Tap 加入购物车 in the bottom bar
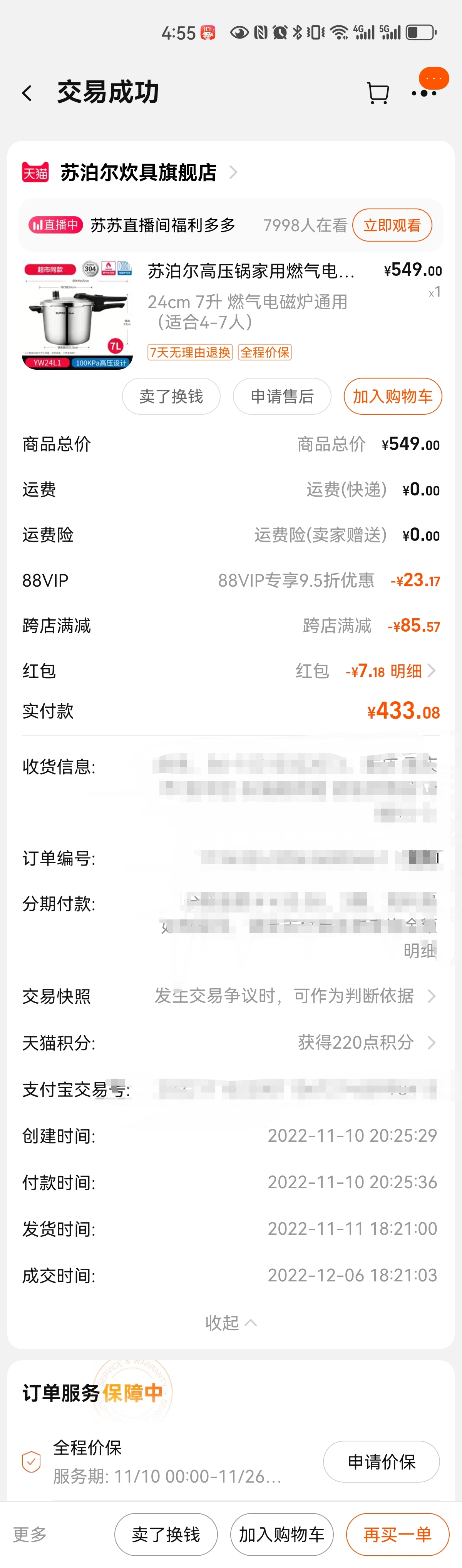 (281, 1534)
